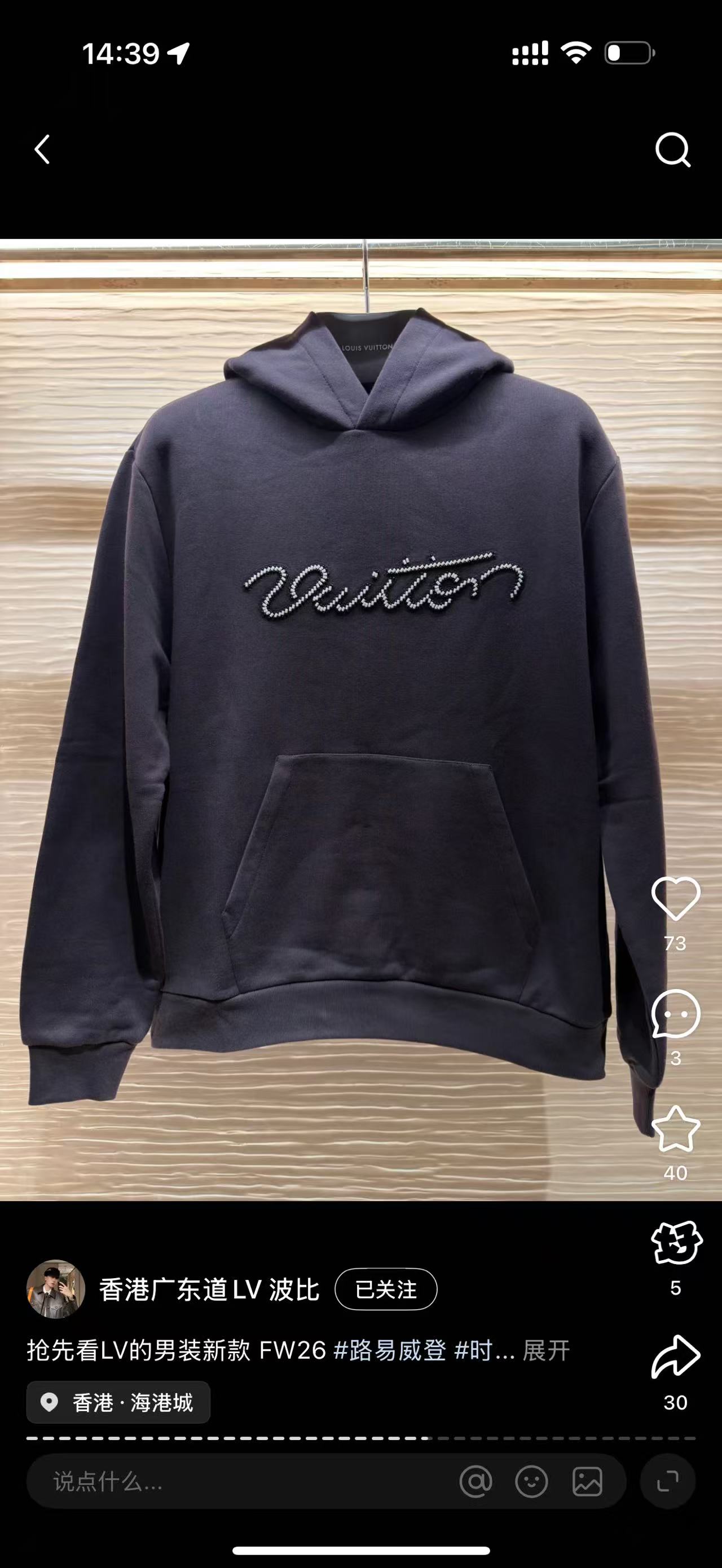Like this post with the heart
This screenshot has width=722, height=1568.
(x=675, y=899)
